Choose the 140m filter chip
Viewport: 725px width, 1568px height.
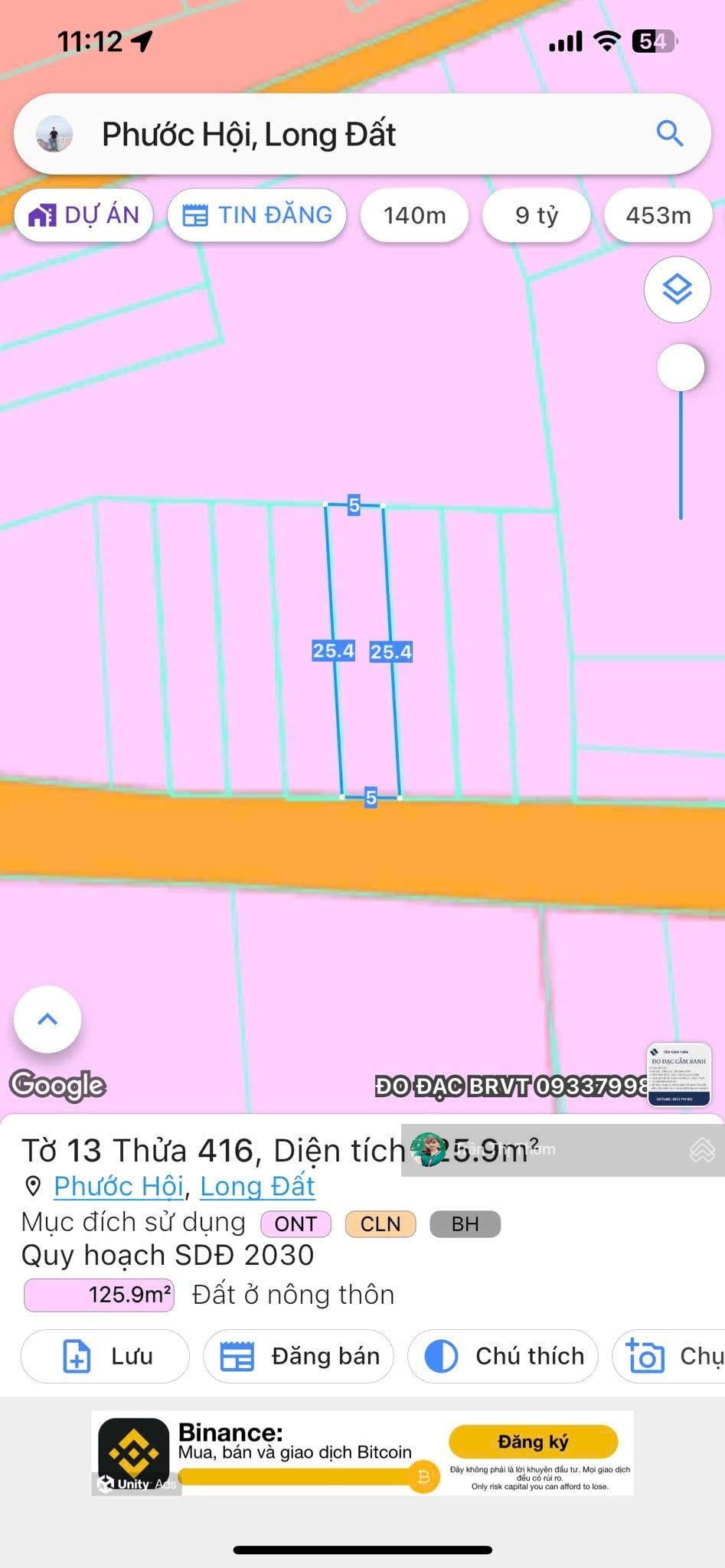coord(414,215)
